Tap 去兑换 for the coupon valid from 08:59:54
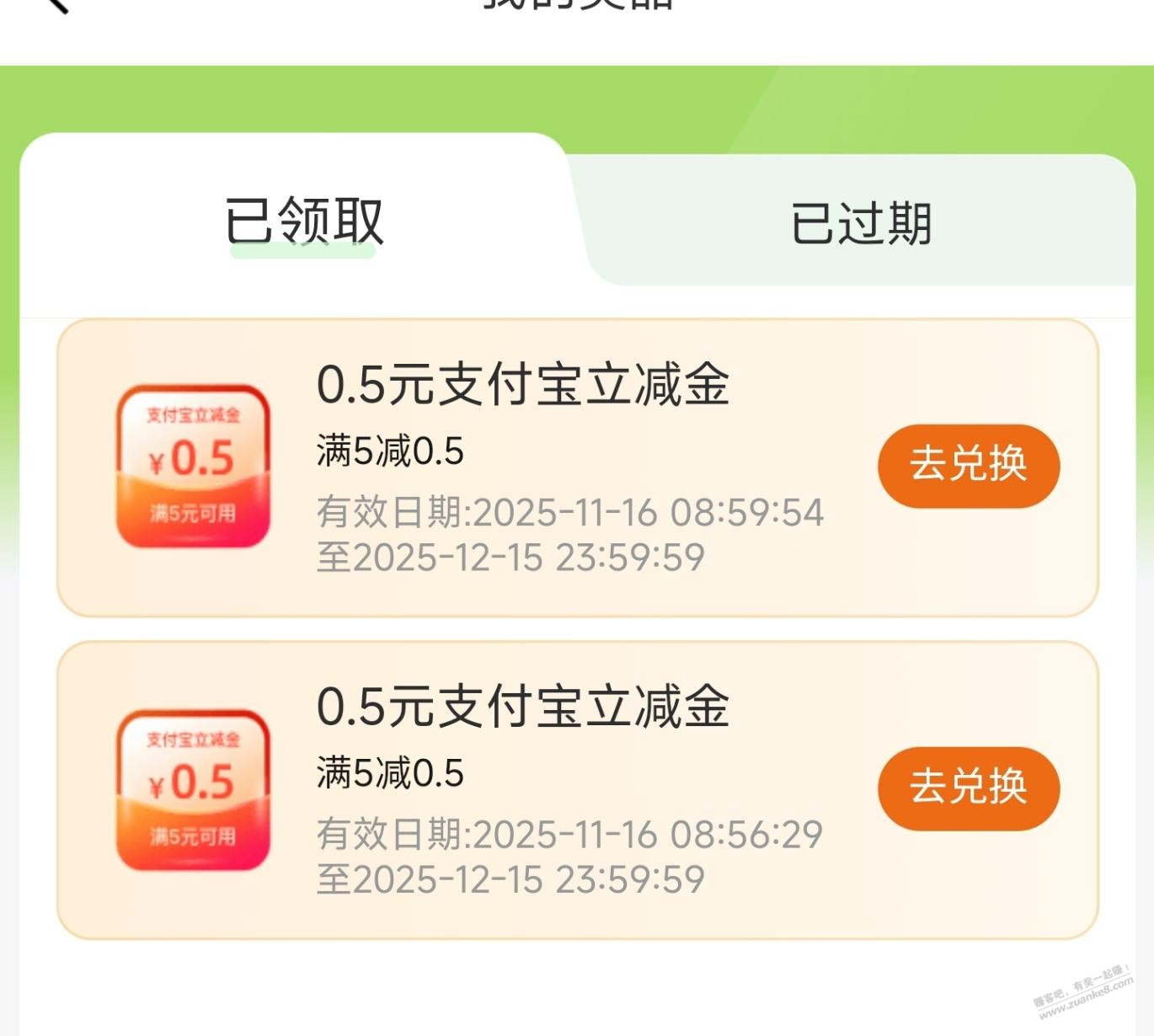This screenshot has width=1154, height=1036. [x=968, y=465]
